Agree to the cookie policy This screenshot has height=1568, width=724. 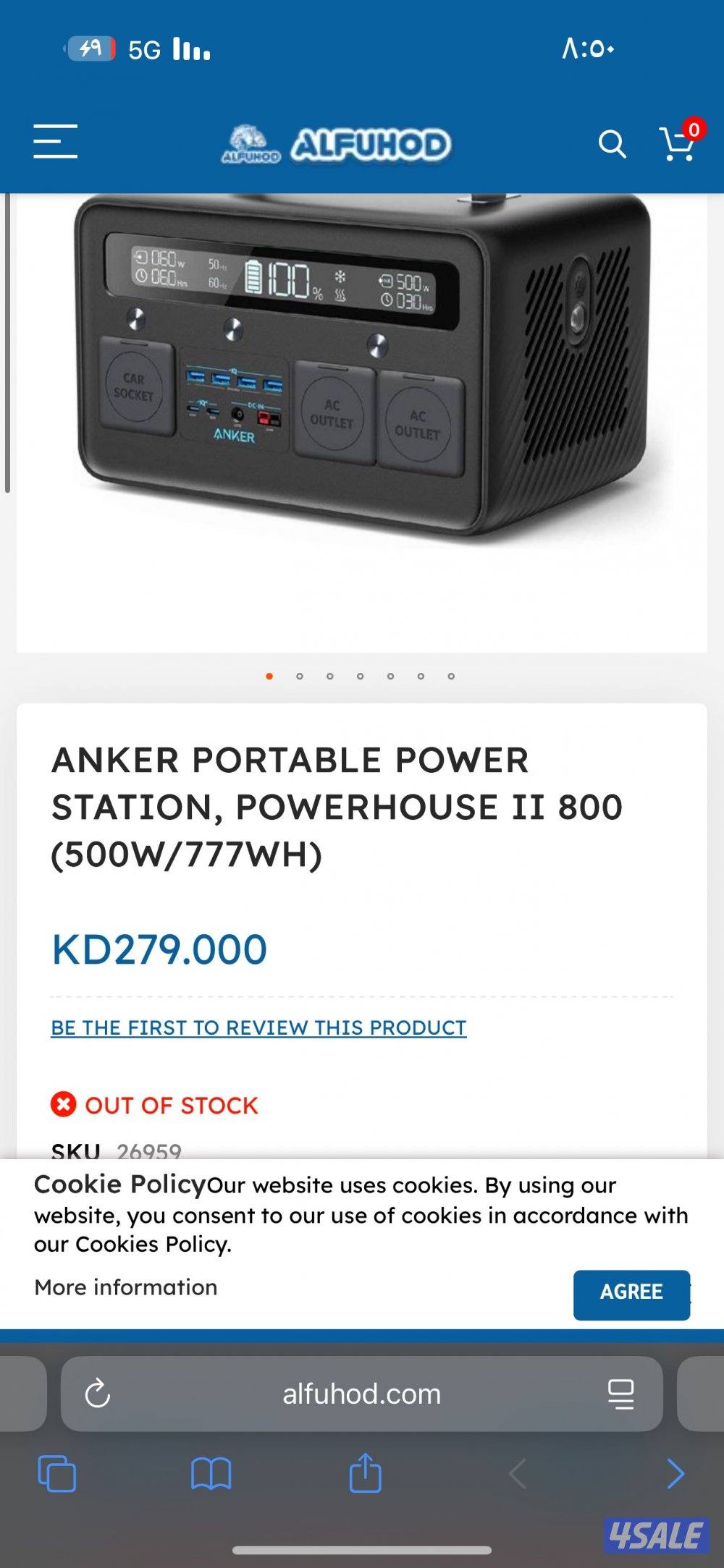click(x=631, y=1294)
